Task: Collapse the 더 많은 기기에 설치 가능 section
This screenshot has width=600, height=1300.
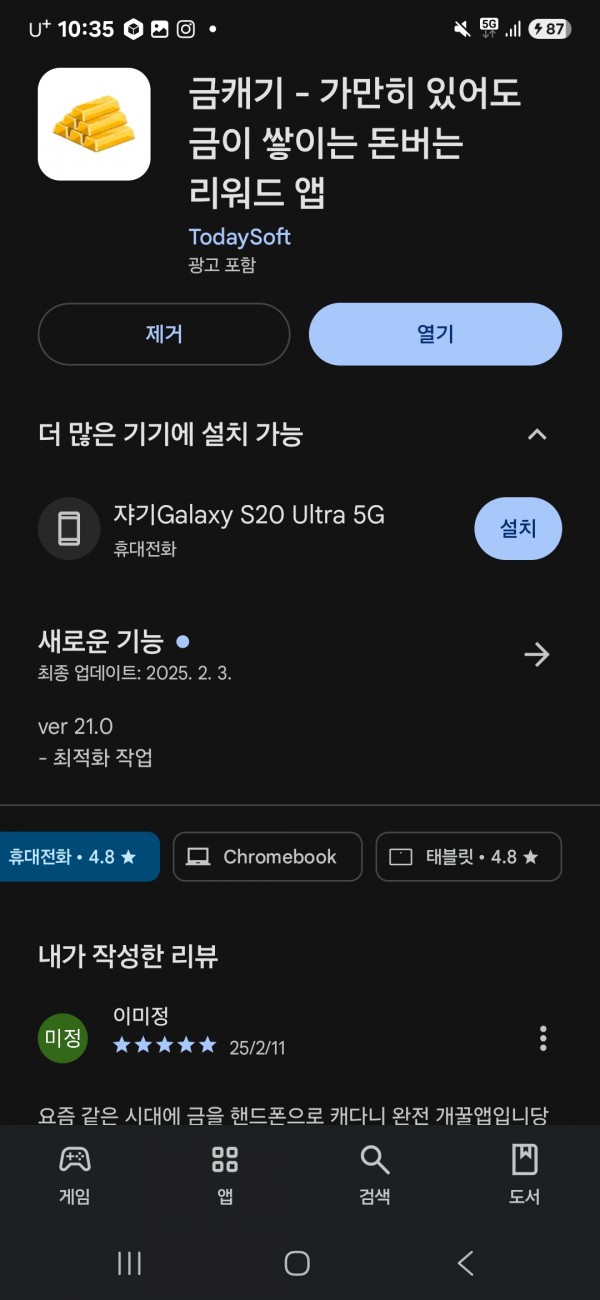Action: pos(537,434)
